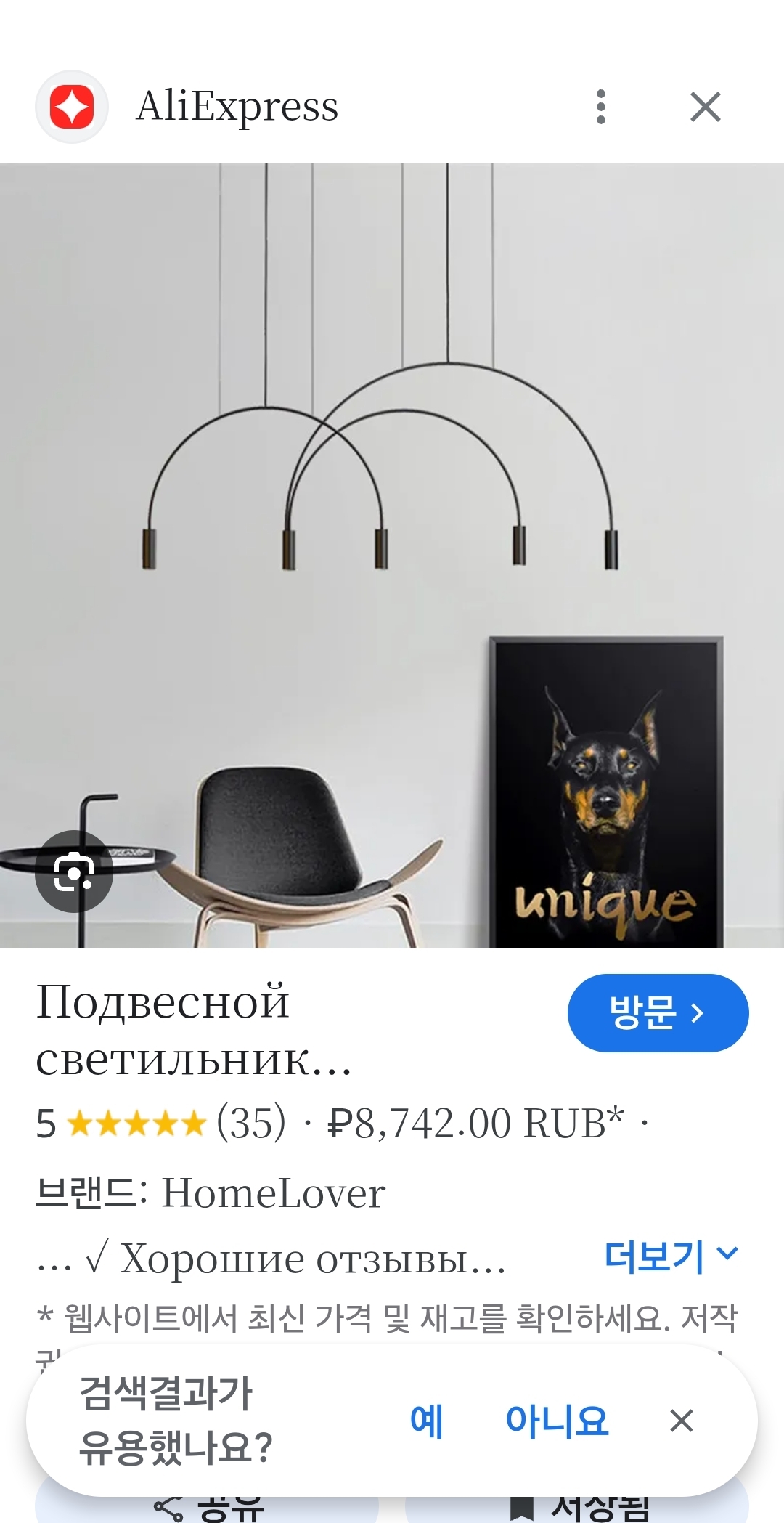784x1523 pixels.
Task: Search this image with the Lens icon
Action: 74,871
